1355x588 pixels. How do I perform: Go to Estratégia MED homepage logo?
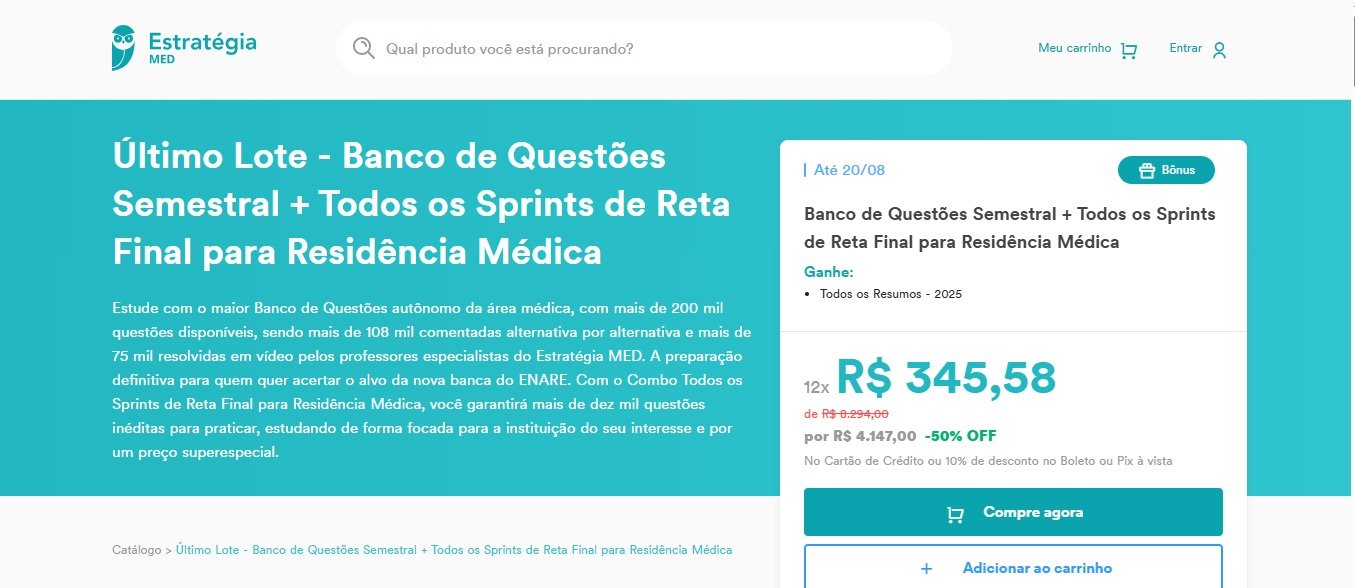[184, 48]
